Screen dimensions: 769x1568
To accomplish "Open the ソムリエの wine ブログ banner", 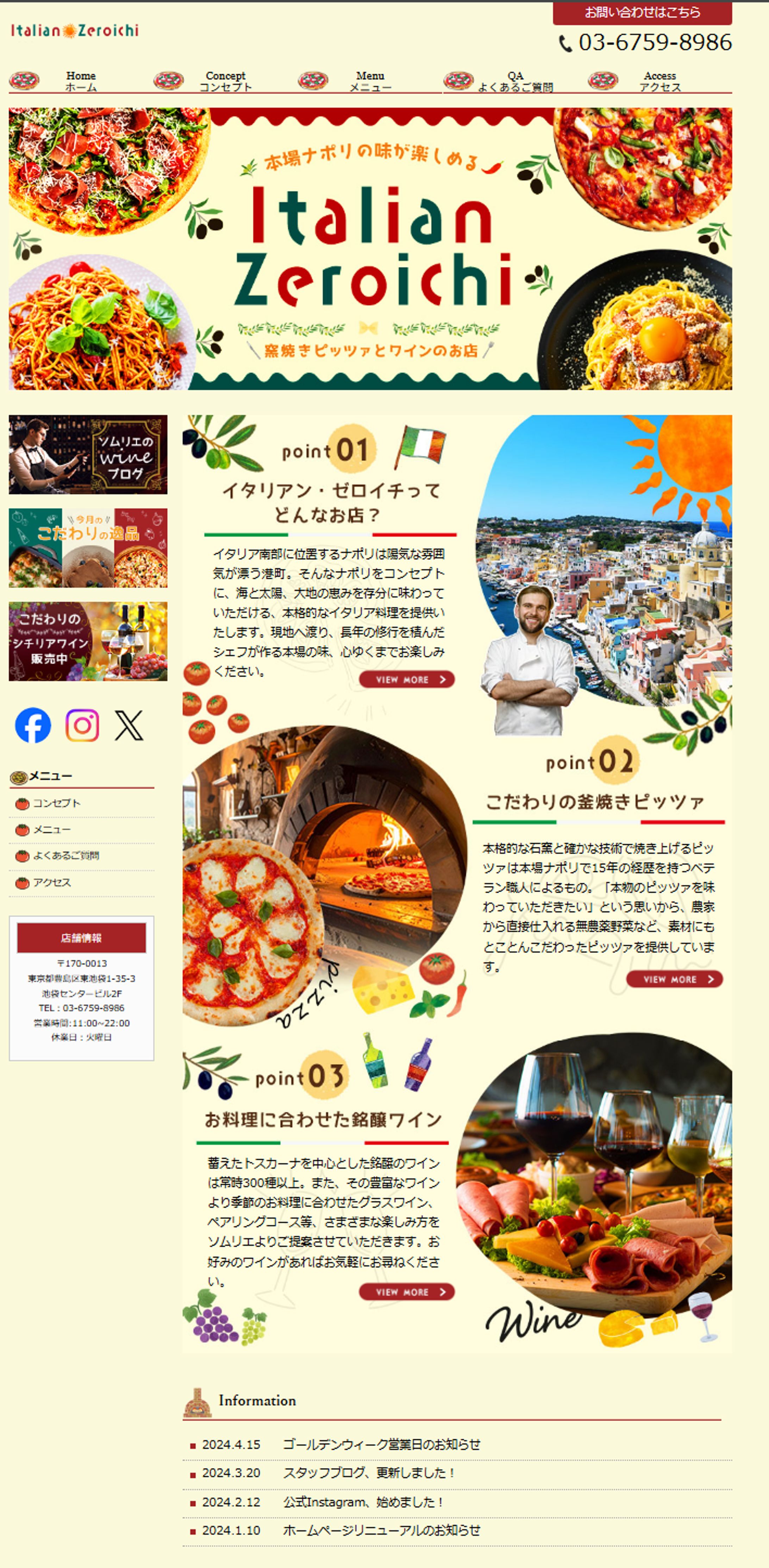I will [x=88, y=454].
